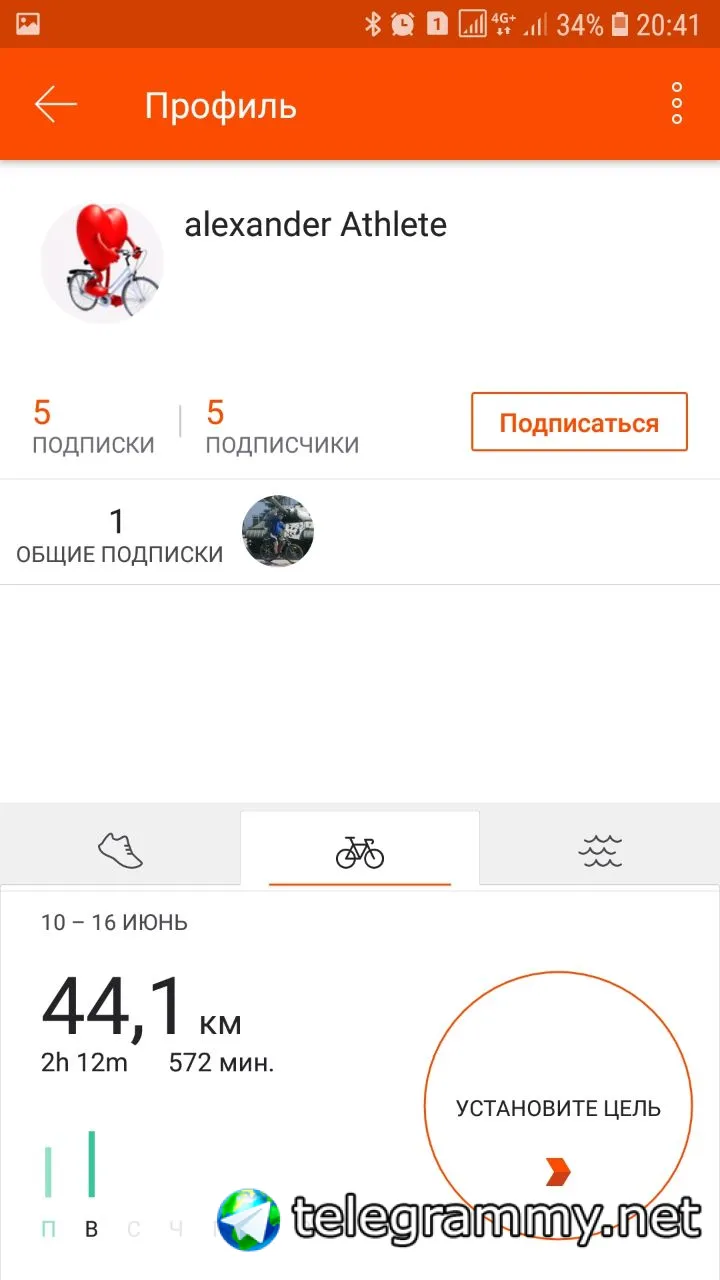Switch to the running shoe tab
720x1280 pixels.
tap(121, 851)
